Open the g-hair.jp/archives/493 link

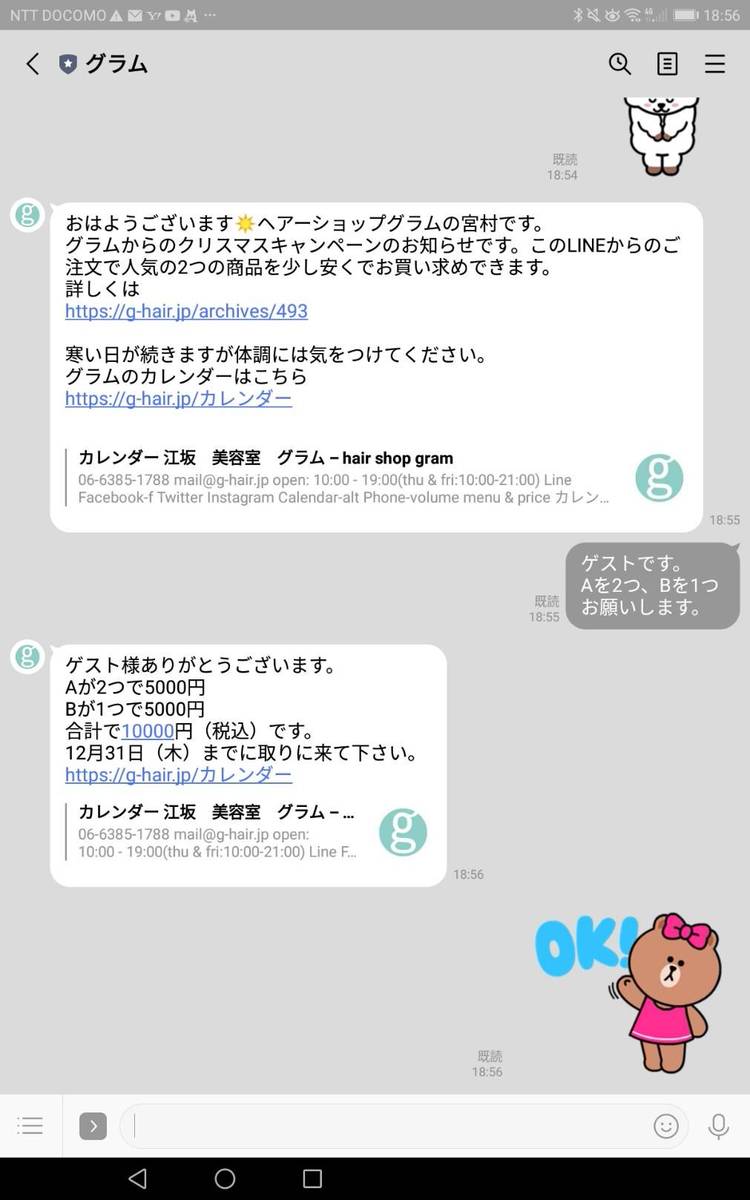[186, 311]
